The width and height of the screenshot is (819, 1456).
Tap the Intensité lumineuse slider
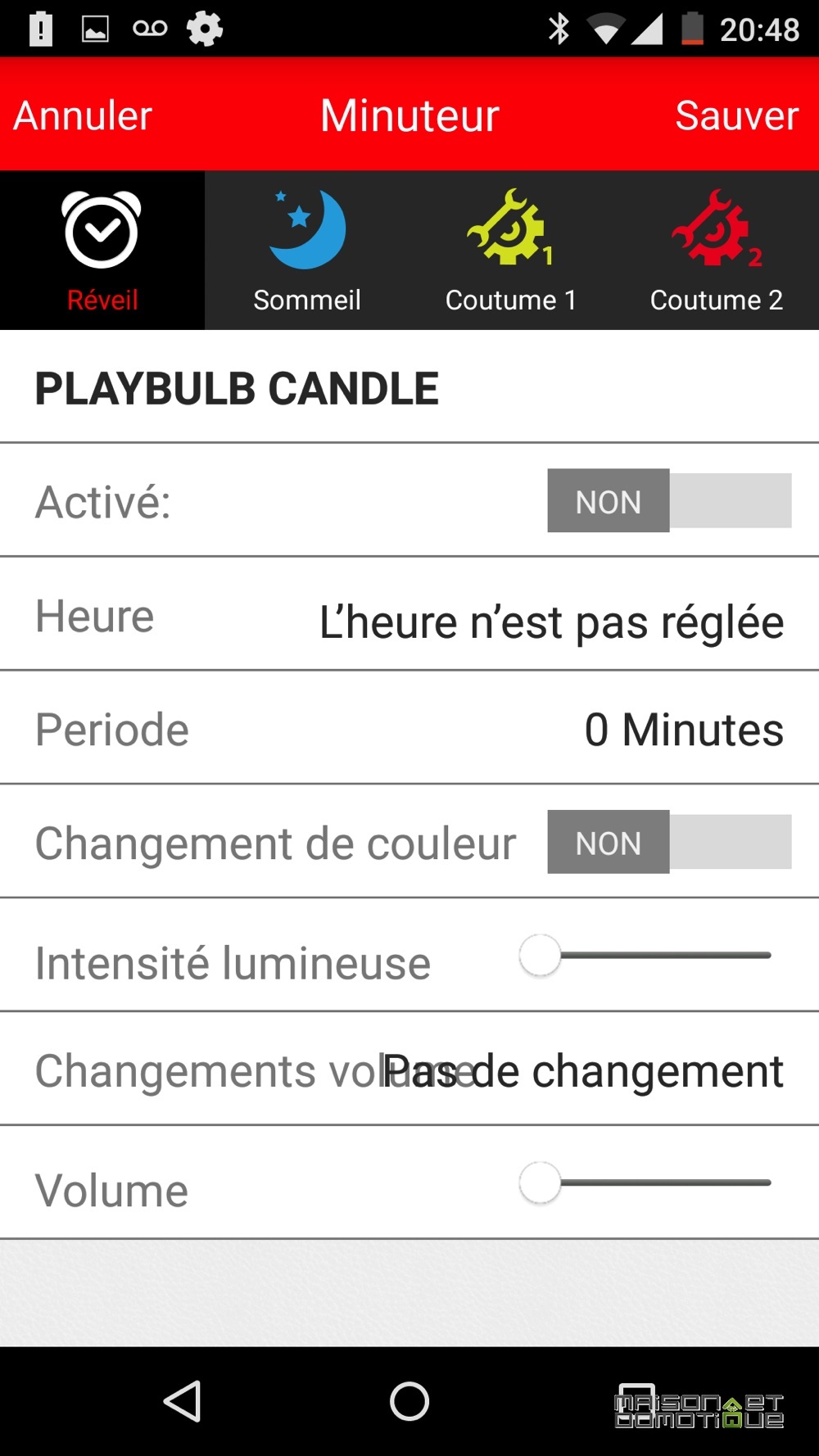[645, 955]
